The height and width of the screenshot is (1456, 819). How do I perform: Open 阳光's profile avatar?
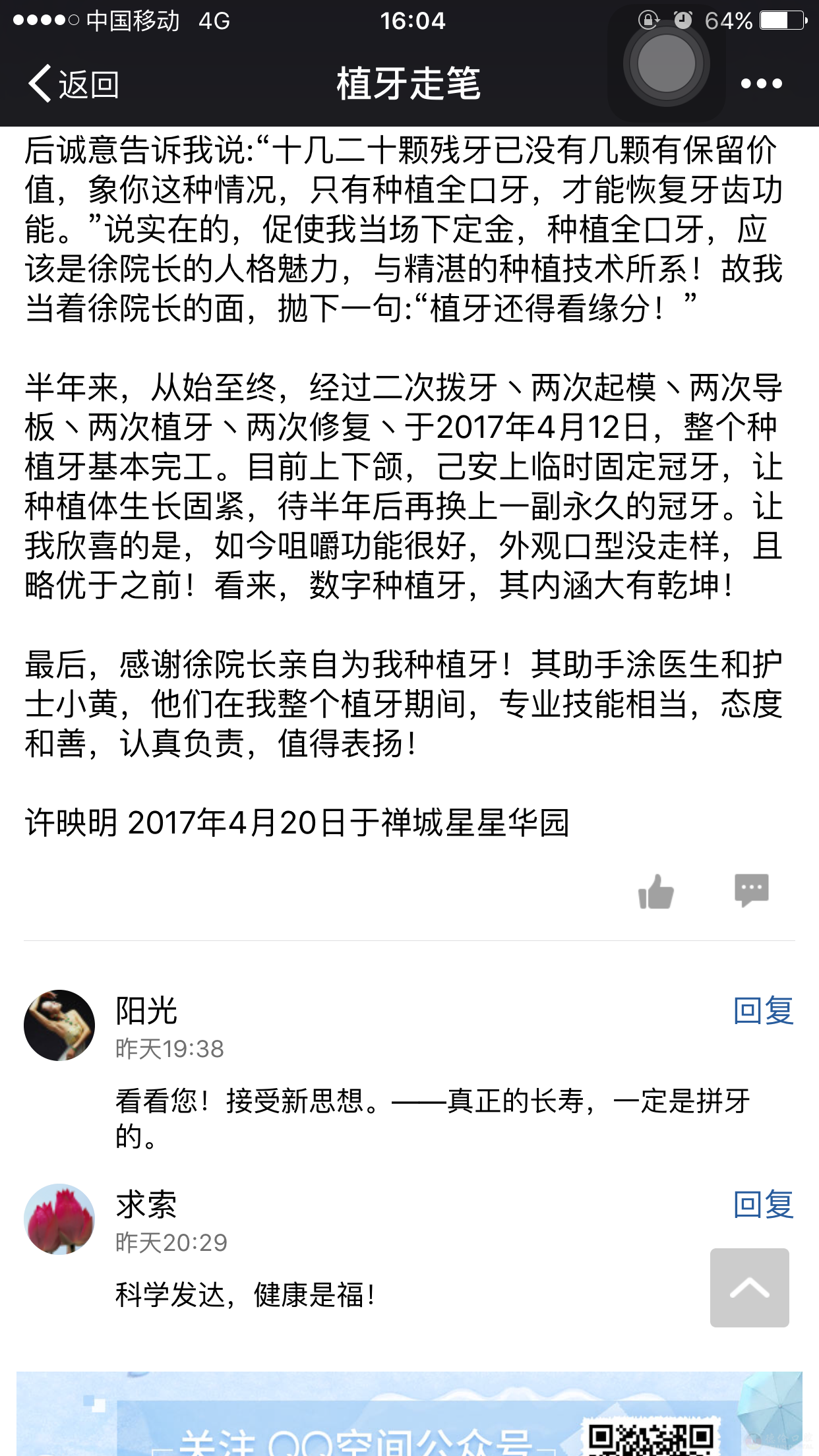pos(59,1025)
